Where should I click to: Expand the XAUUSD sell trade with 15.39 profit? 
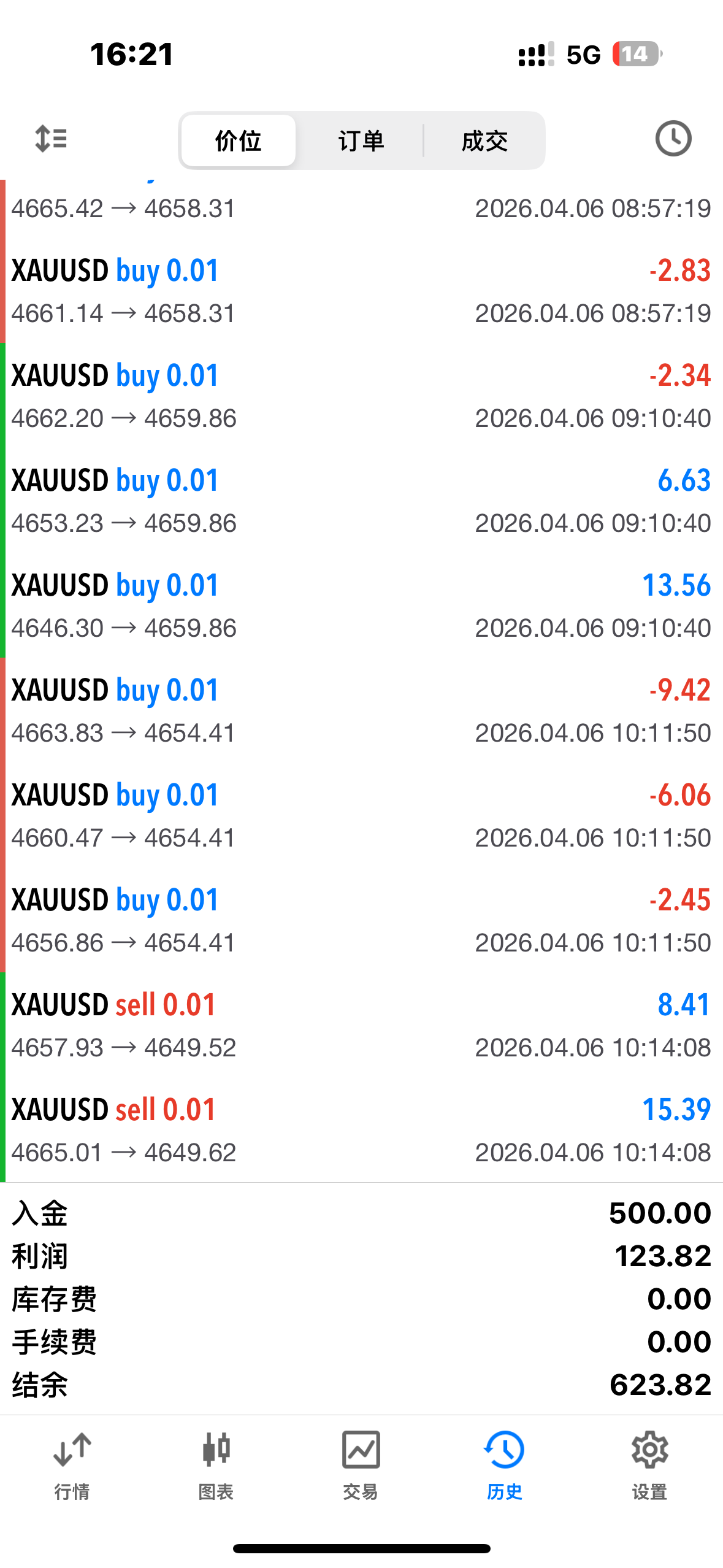(x=361, y=1130)
